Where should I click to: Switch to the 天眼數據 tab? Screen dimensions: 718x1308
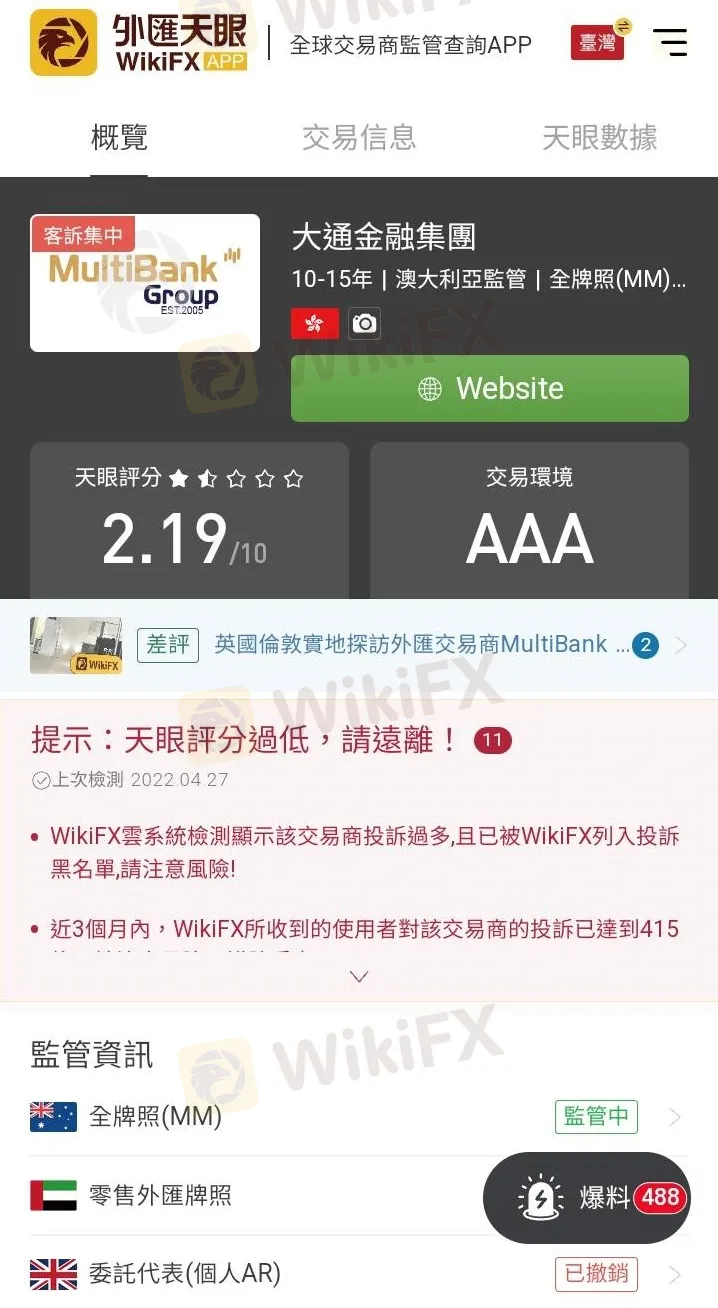[x=599, y=138]
